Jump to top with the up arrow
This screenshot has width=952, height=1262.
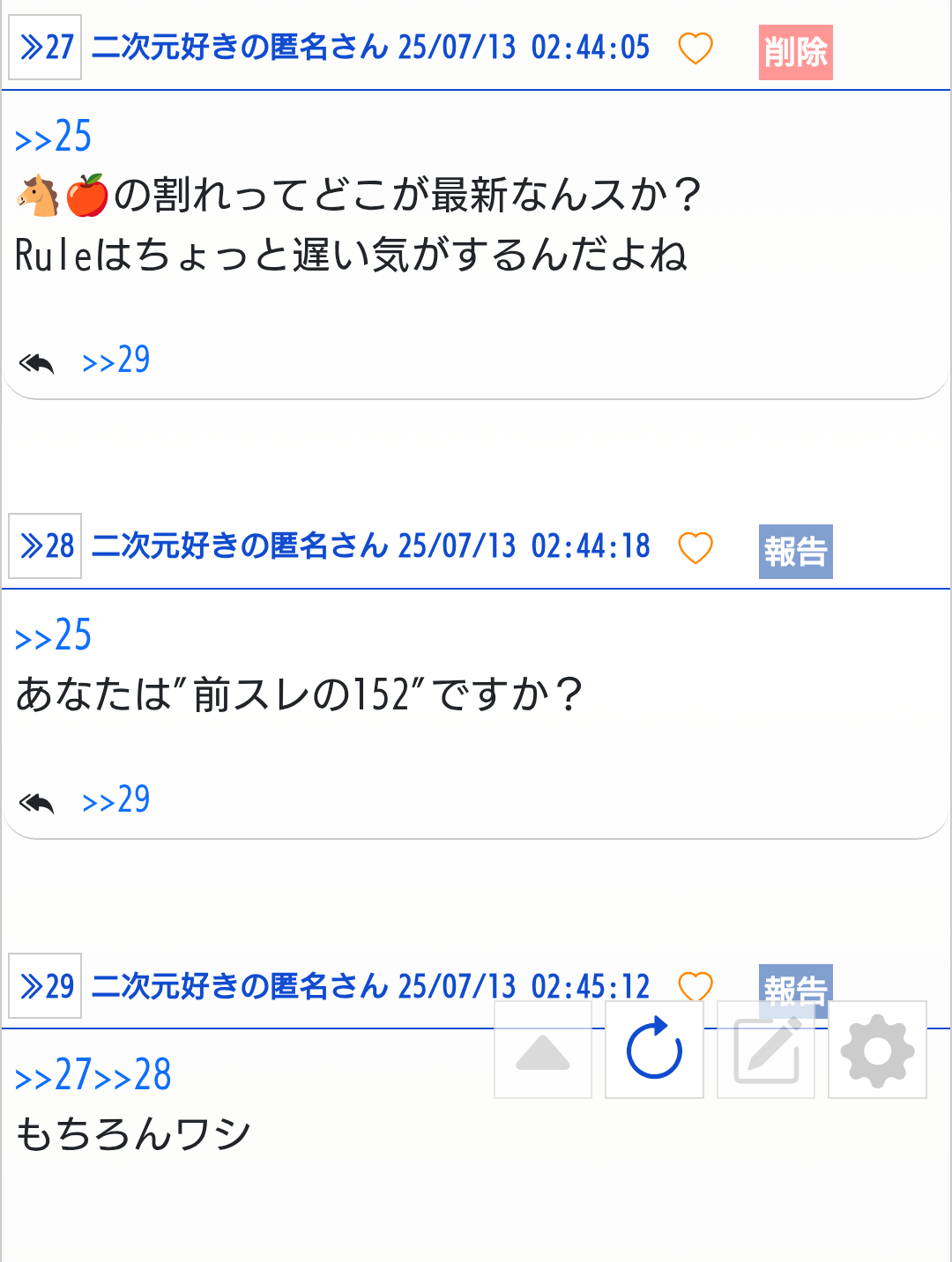point(543,1050)
